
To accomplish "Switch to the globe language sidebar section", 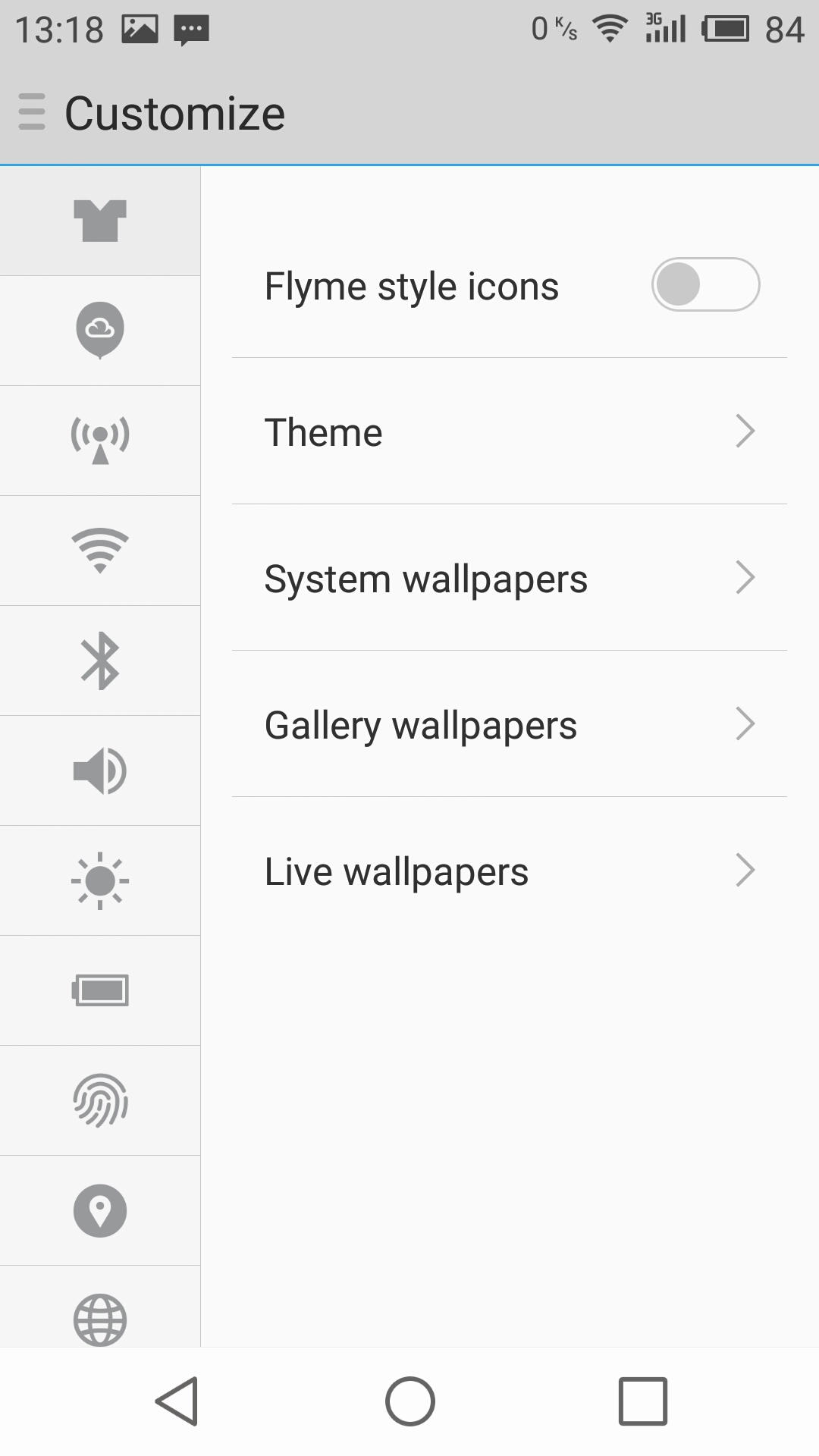I will (x=100, y=1307).
